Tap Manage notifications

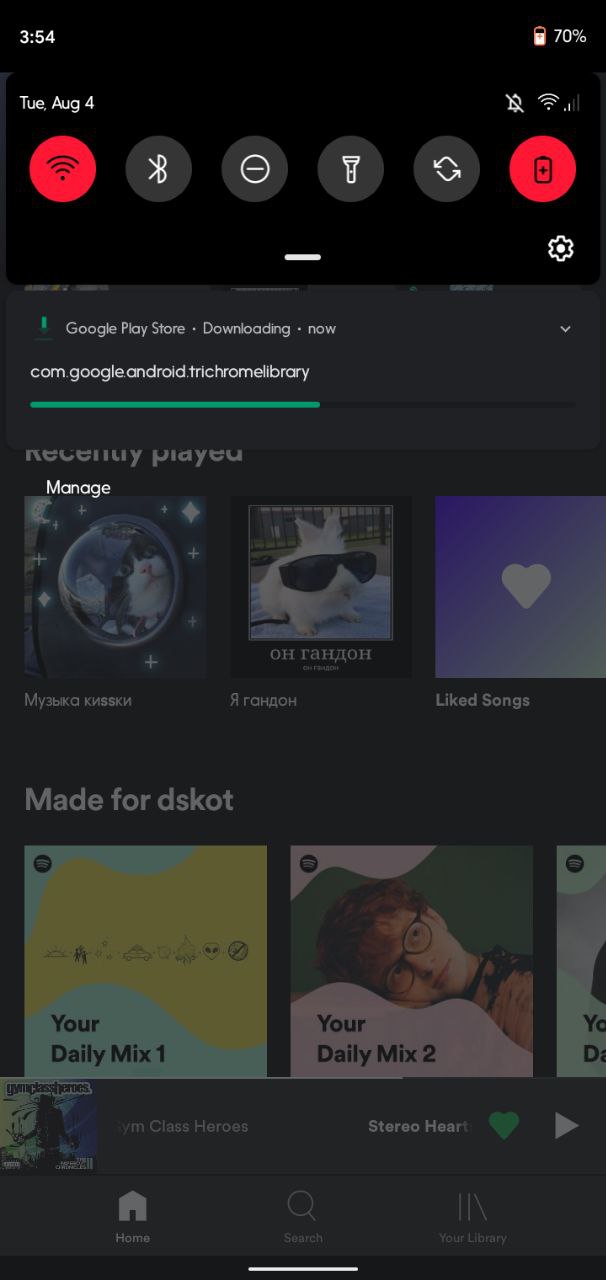(78, 487)
